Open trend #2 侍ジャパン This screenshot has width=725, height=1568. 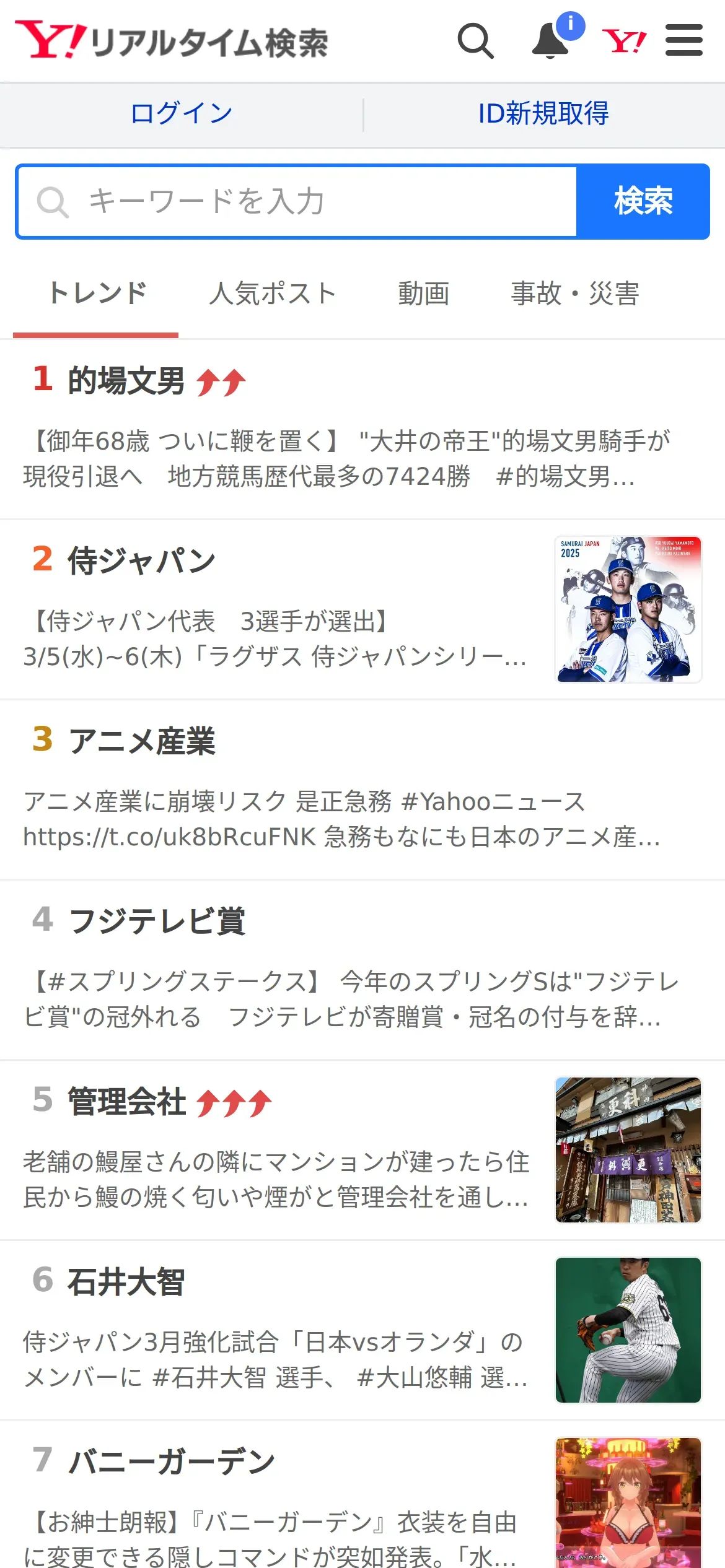pyautogui.click(x=362, y=610)
